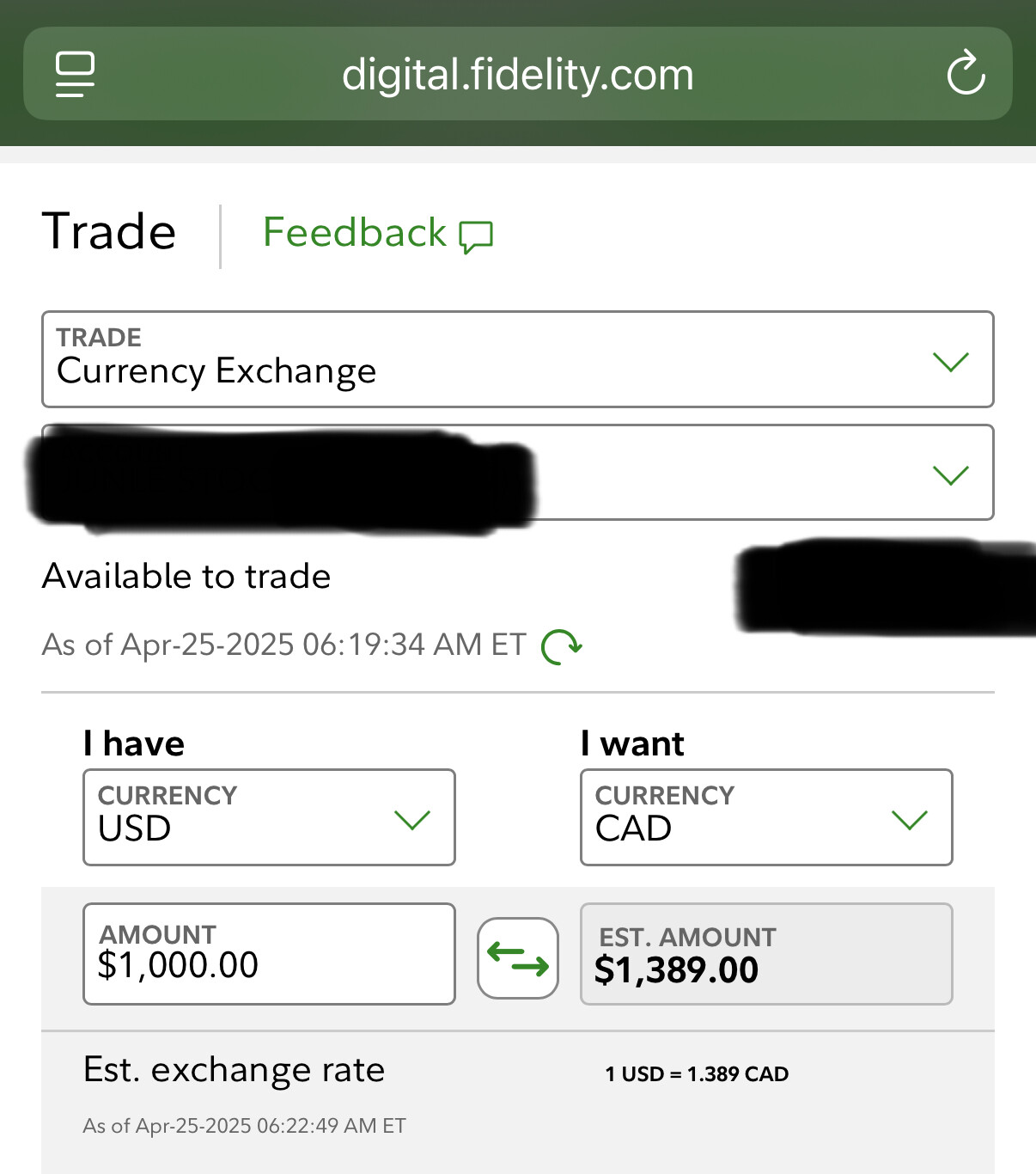The height and width of the screenshot is (1174, 1036).
Task: Refresh the Available to trade balance
Action: 562,646
